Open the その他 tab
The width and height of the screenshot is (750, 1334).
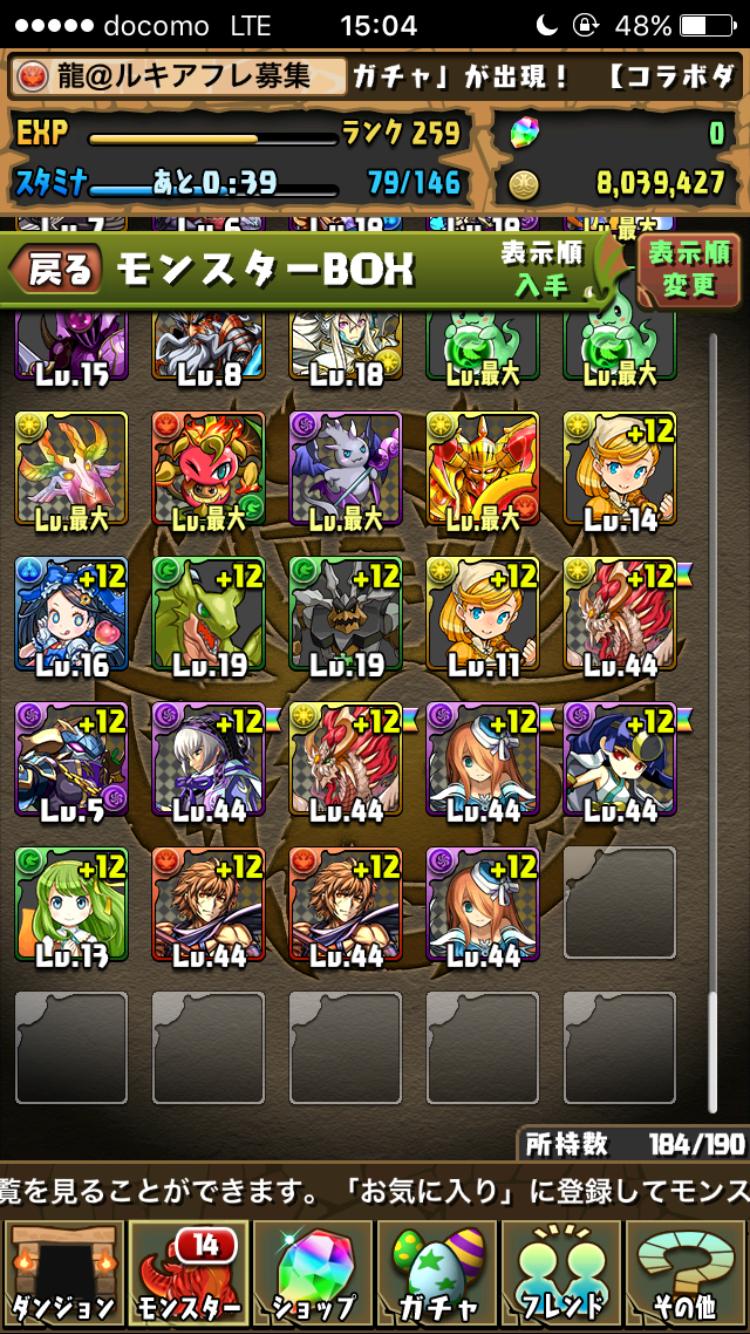(687, 1272)
